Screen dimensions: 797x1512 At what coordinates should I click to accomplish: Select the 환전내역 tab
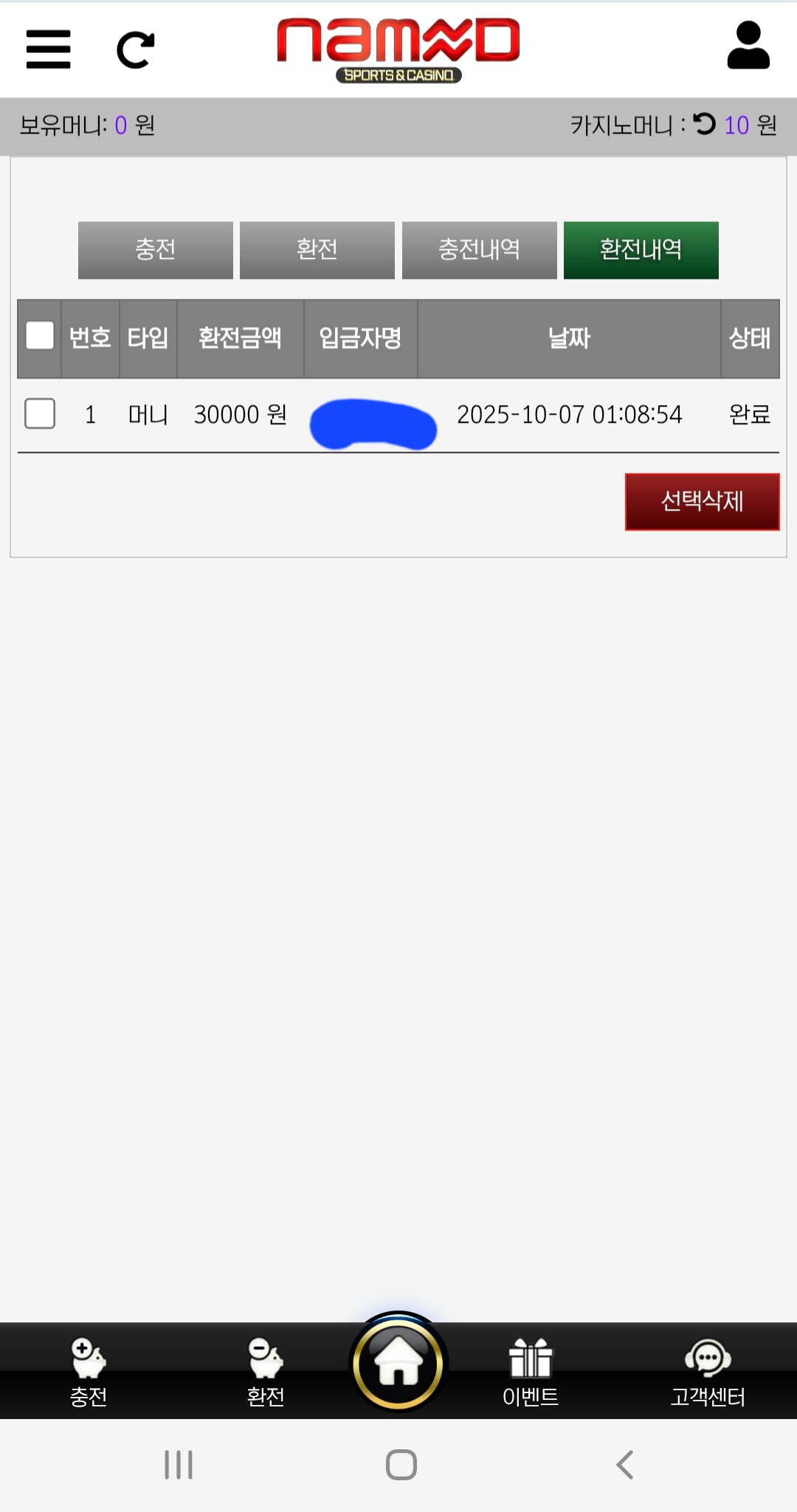pyautogui.click(x=641, y=250)
